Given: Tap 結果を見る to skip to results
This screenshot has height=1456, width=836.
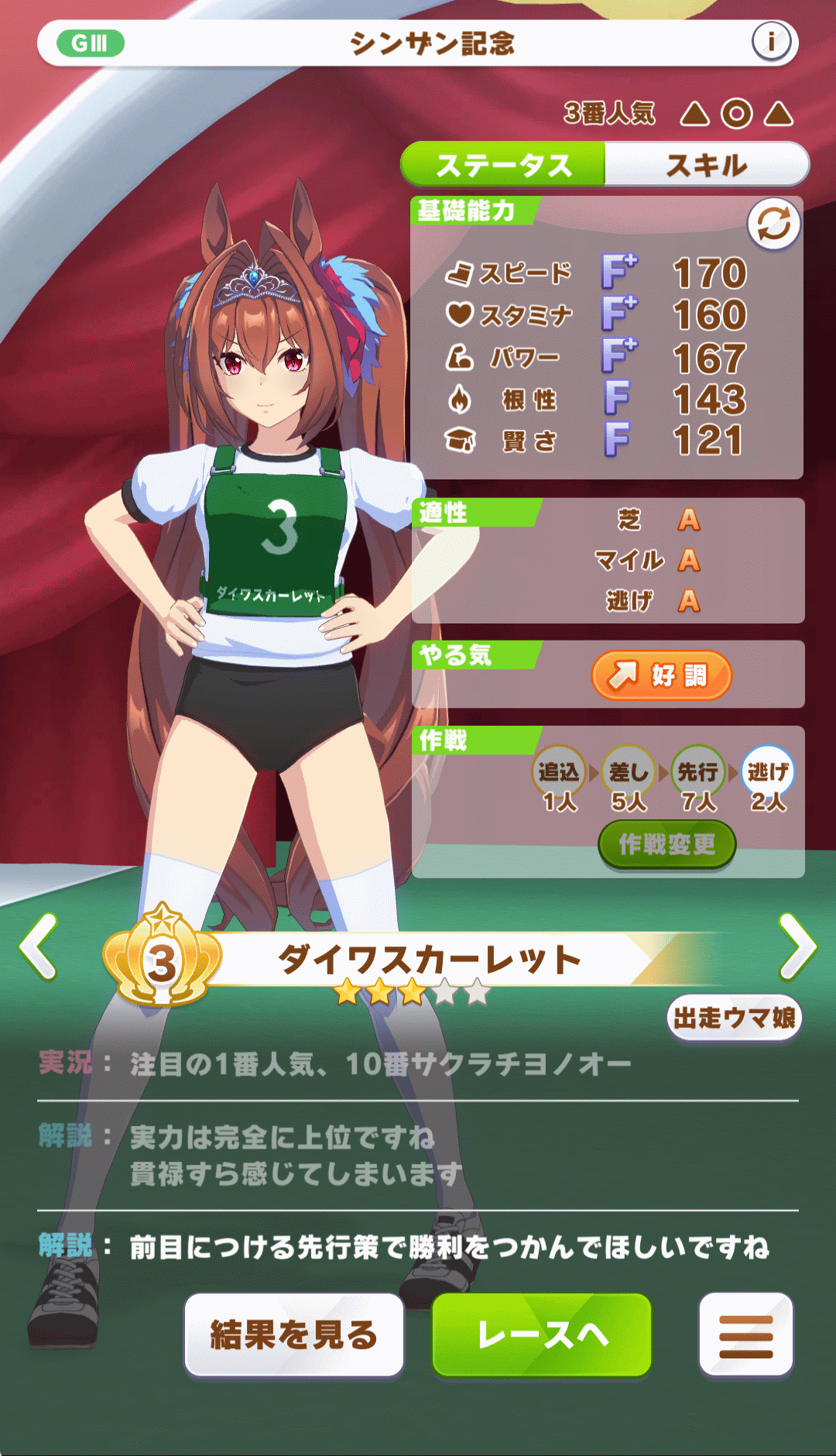Looking at the screenshot, I should [x=294, y=1334].
